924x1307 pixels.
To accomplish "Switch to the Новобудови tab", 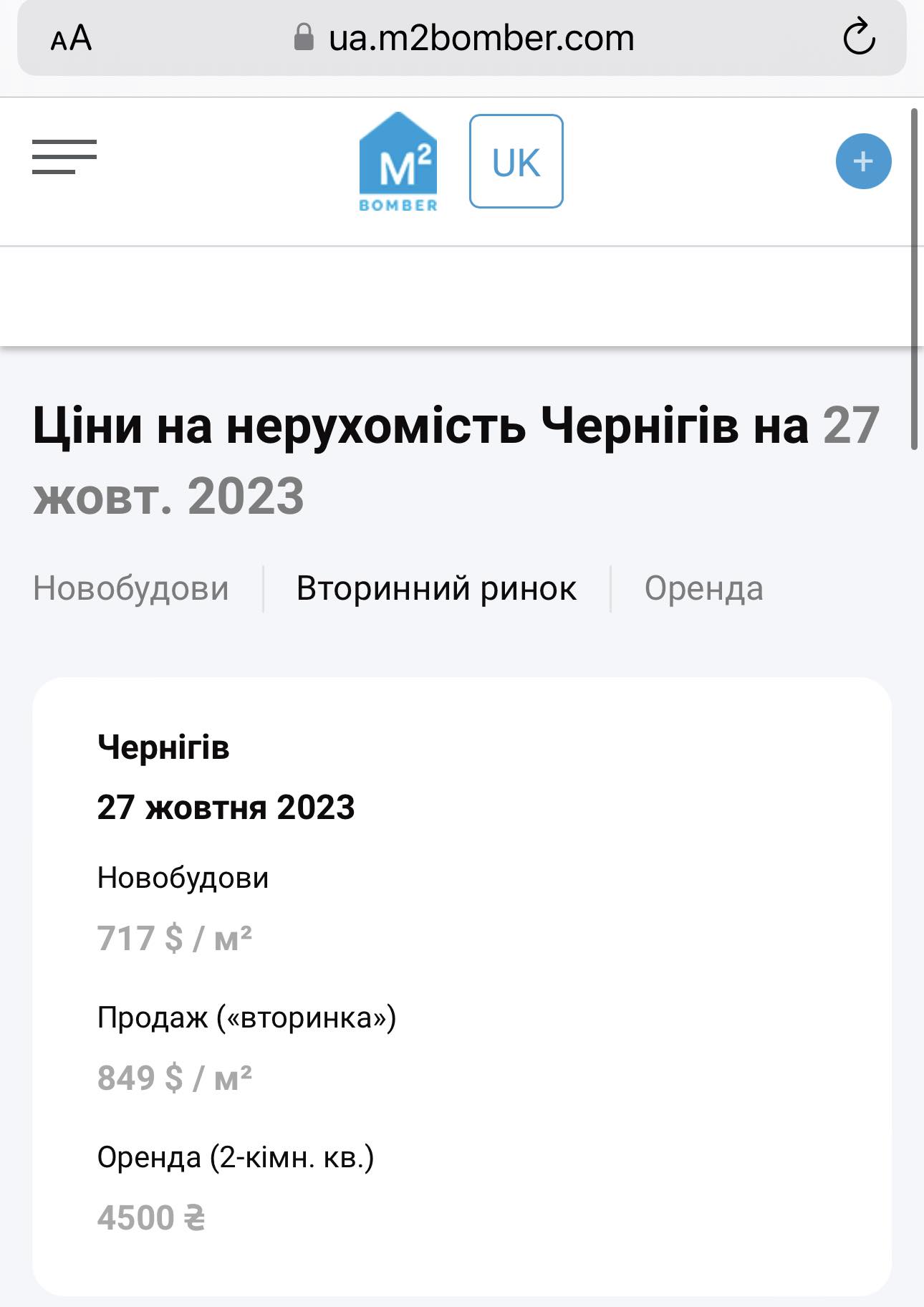I will click(132, 588).
